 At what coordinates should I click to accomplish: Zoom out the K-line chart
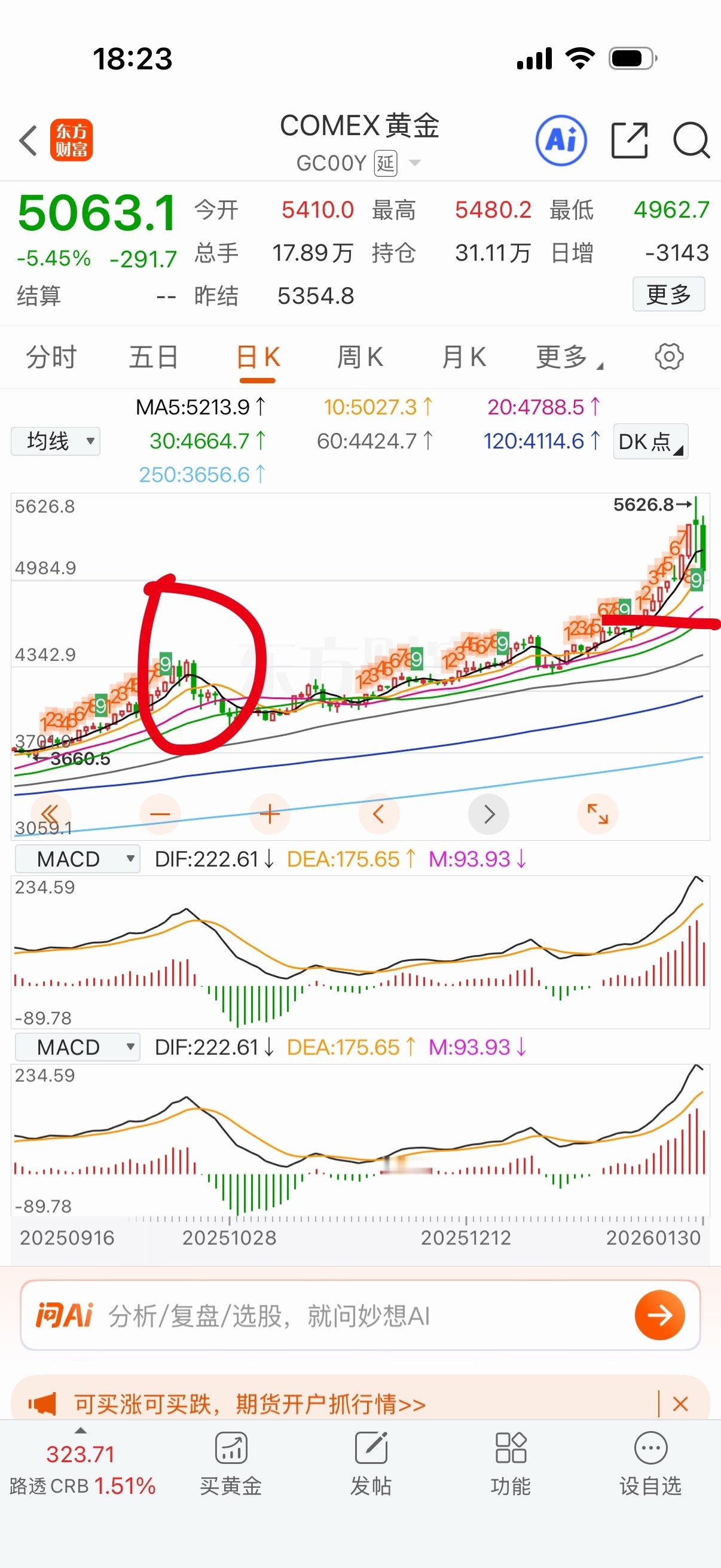pos(160,814)
